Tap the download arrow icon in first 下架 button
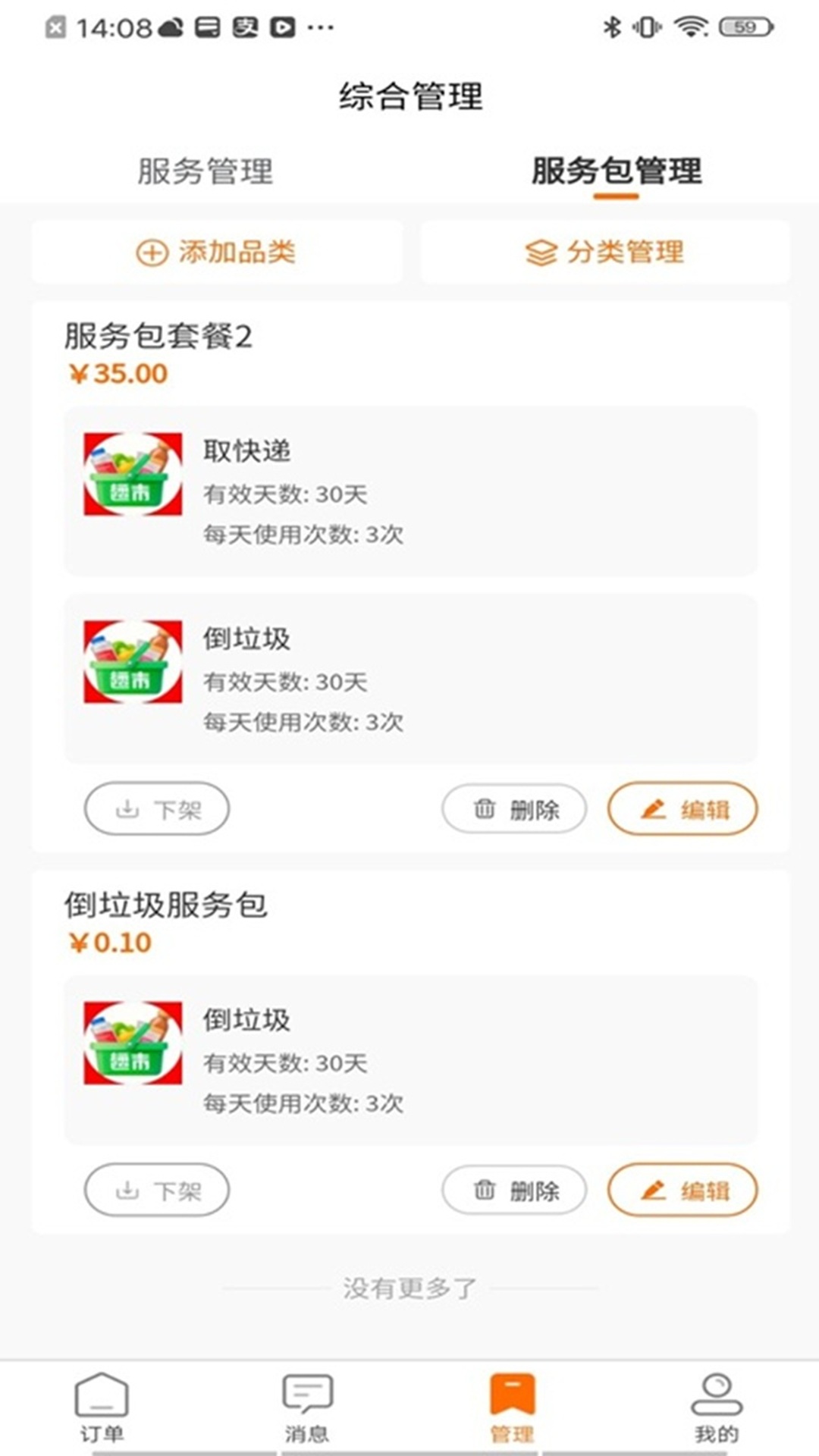 point(127,809)
